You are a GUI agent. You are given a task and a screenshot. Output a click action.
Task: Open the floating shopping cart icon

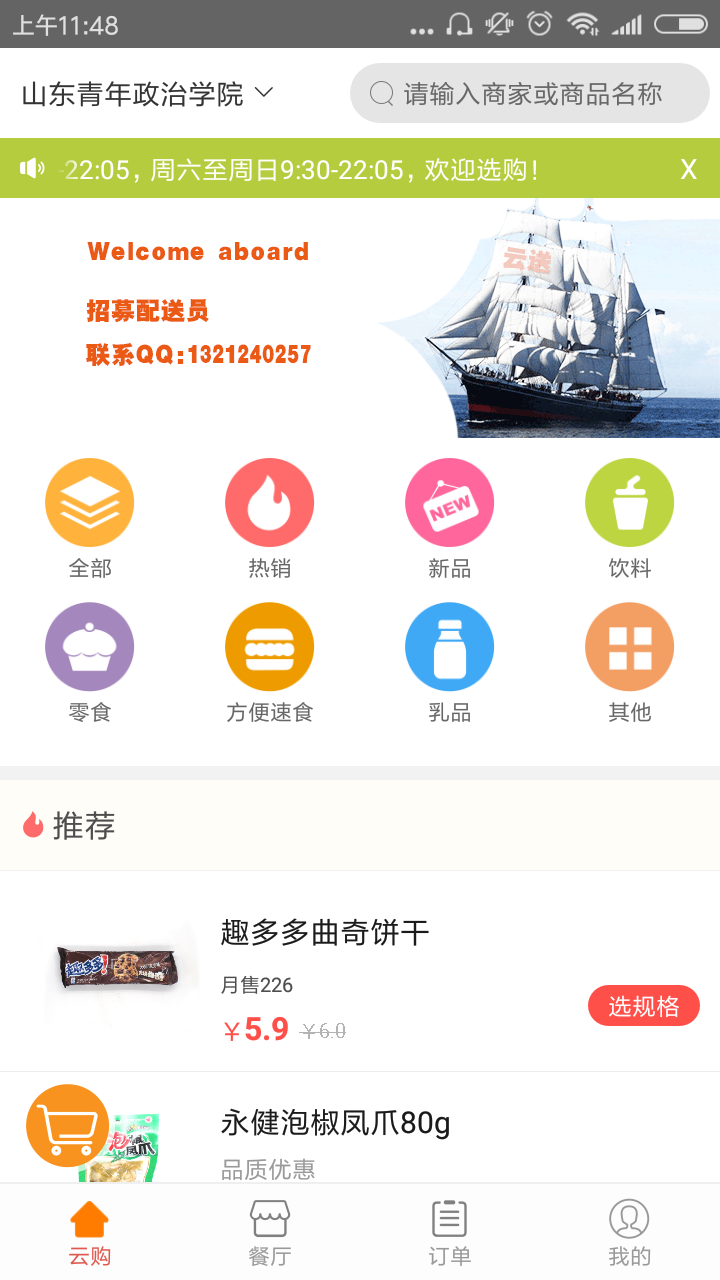point(67,1124)
